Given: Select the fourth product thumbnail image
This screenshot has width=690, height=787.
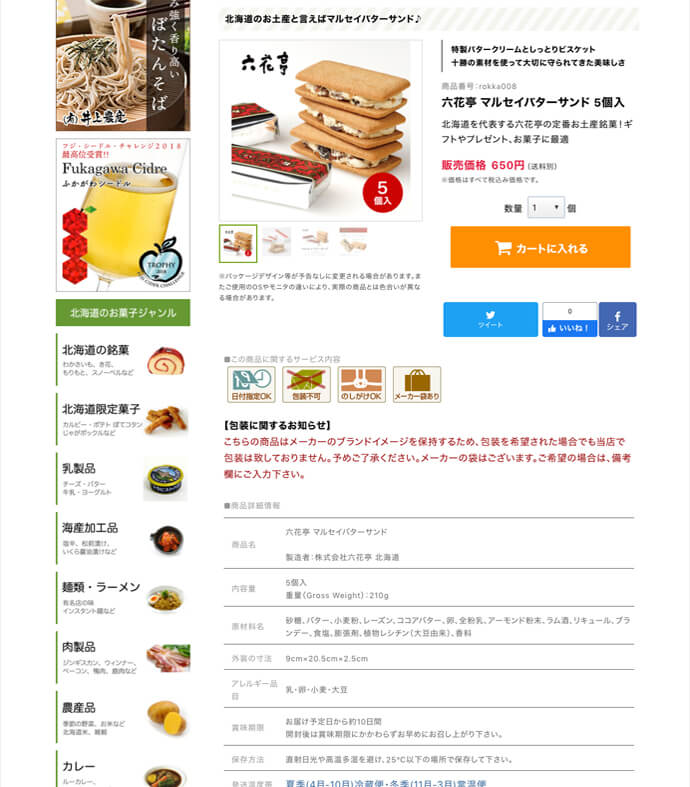Looking at the screenshot, I should click(x=352, y=242).
